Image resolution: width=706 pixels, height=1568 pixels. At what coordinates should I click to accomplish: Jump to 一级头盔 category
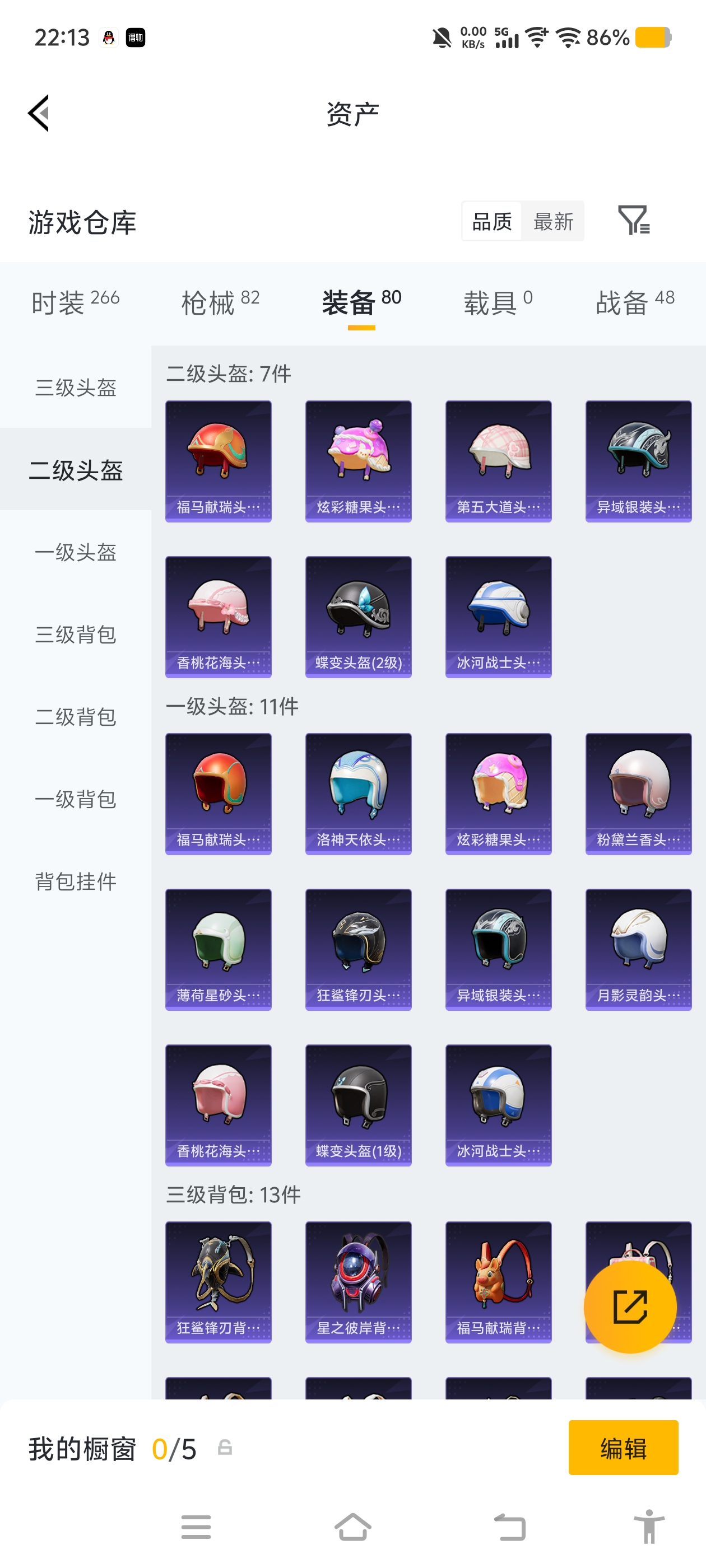click(76, 552)
